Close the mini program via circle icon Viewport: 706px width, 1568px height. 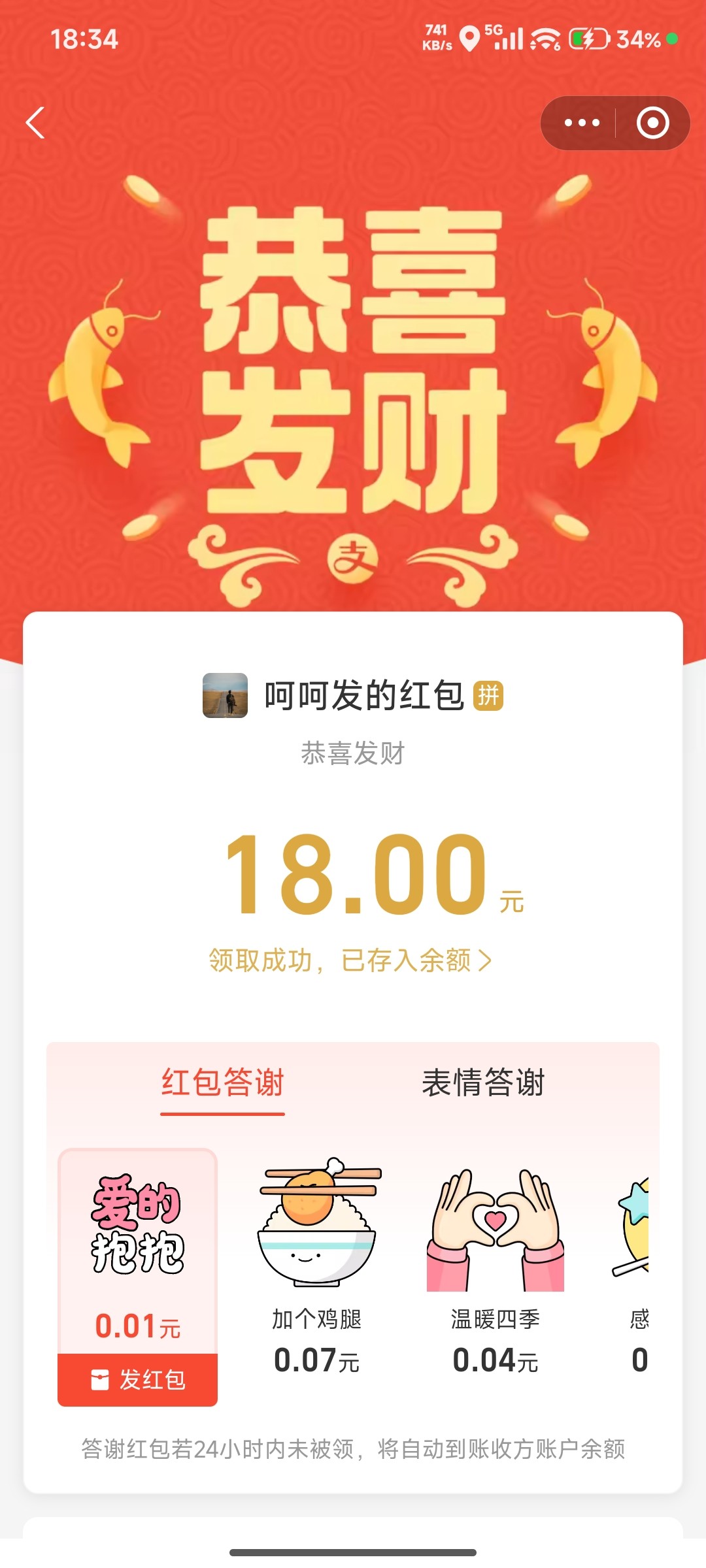(652, 123)
